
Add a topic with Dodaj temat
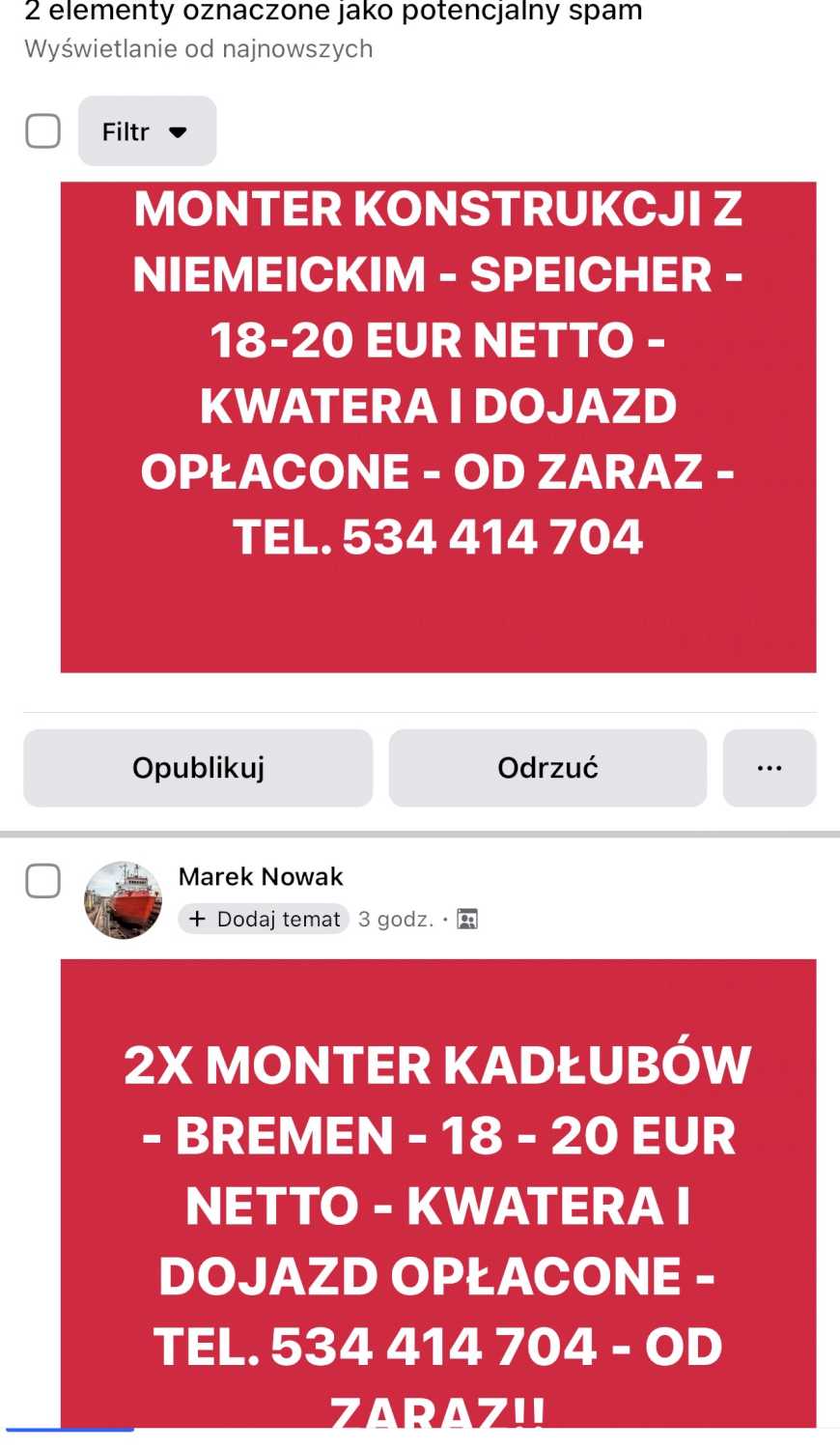[264, 919]
